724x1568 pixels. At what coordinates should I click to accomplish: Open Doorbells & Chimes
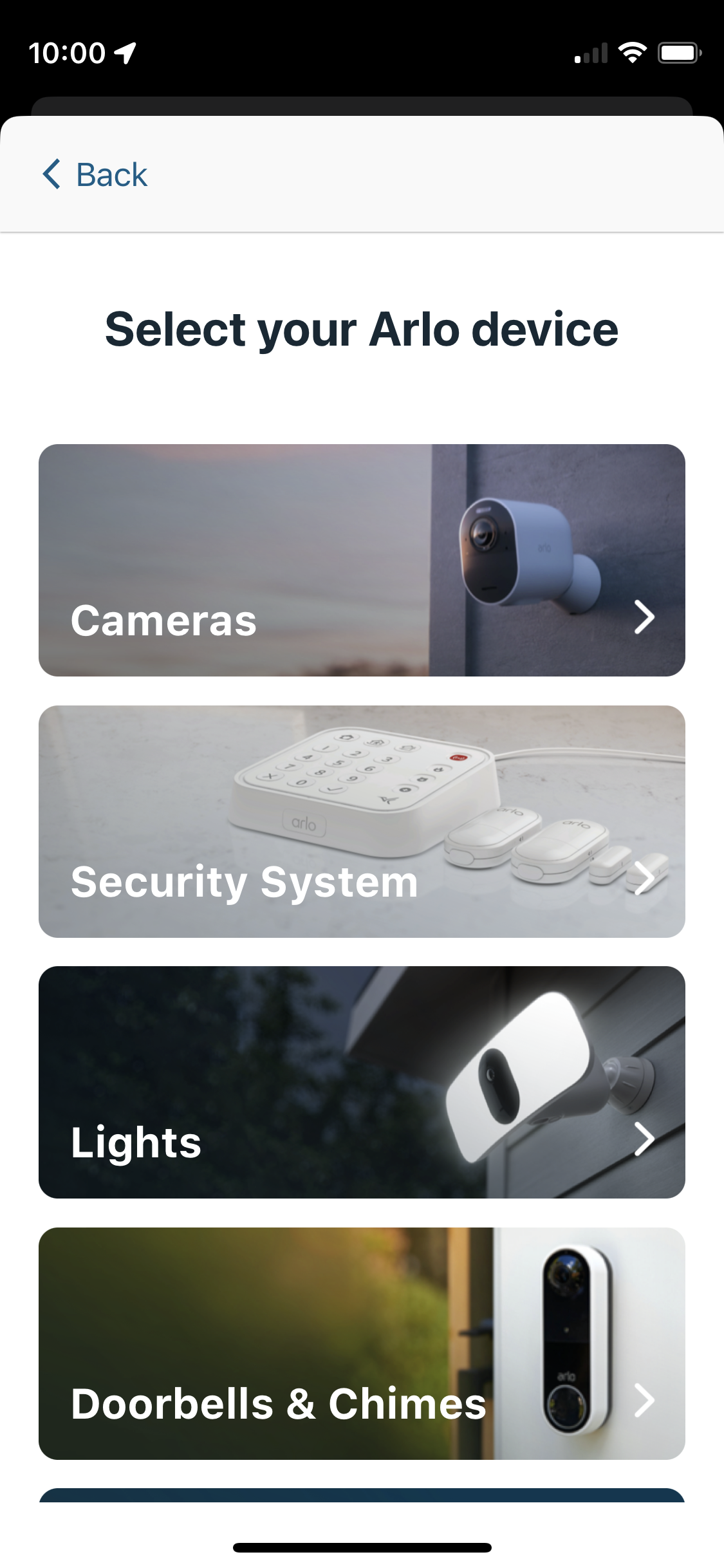coord(362,1343)
